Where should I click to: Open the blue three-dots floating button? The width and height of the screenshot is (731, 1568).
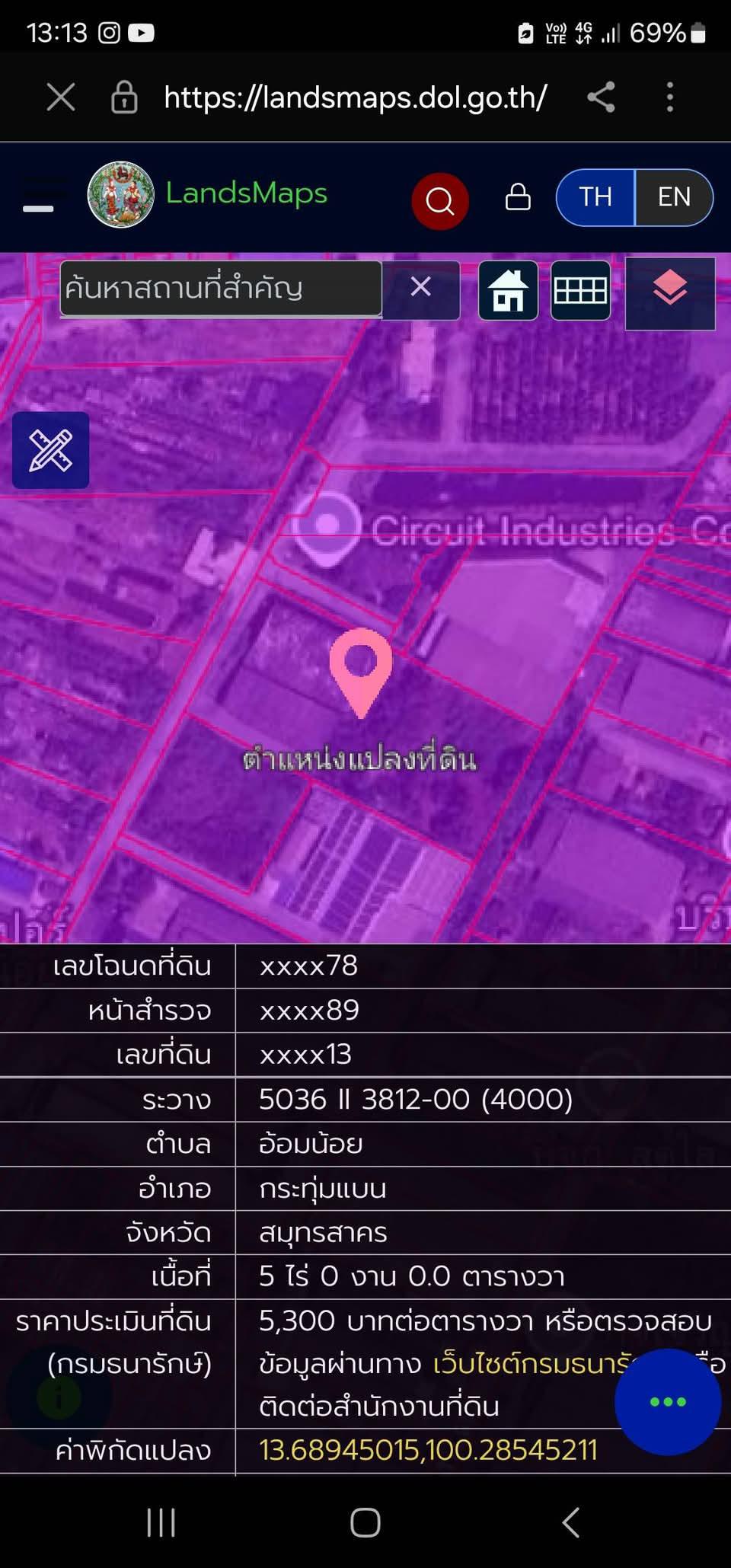click(x=668, y=1402)
